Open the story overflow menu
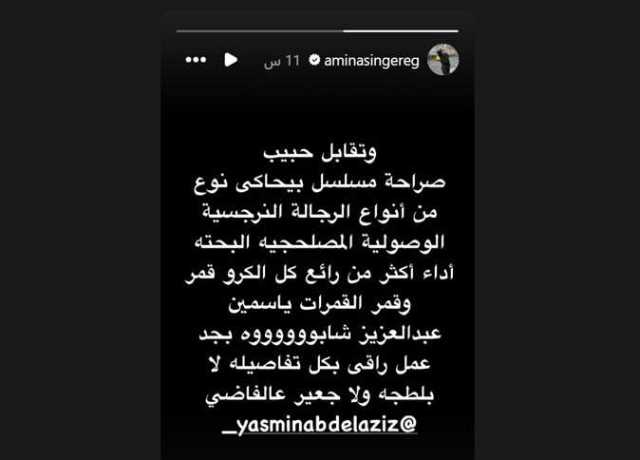The width and height of the screenshot is (640, 460). tap(196, 60)
